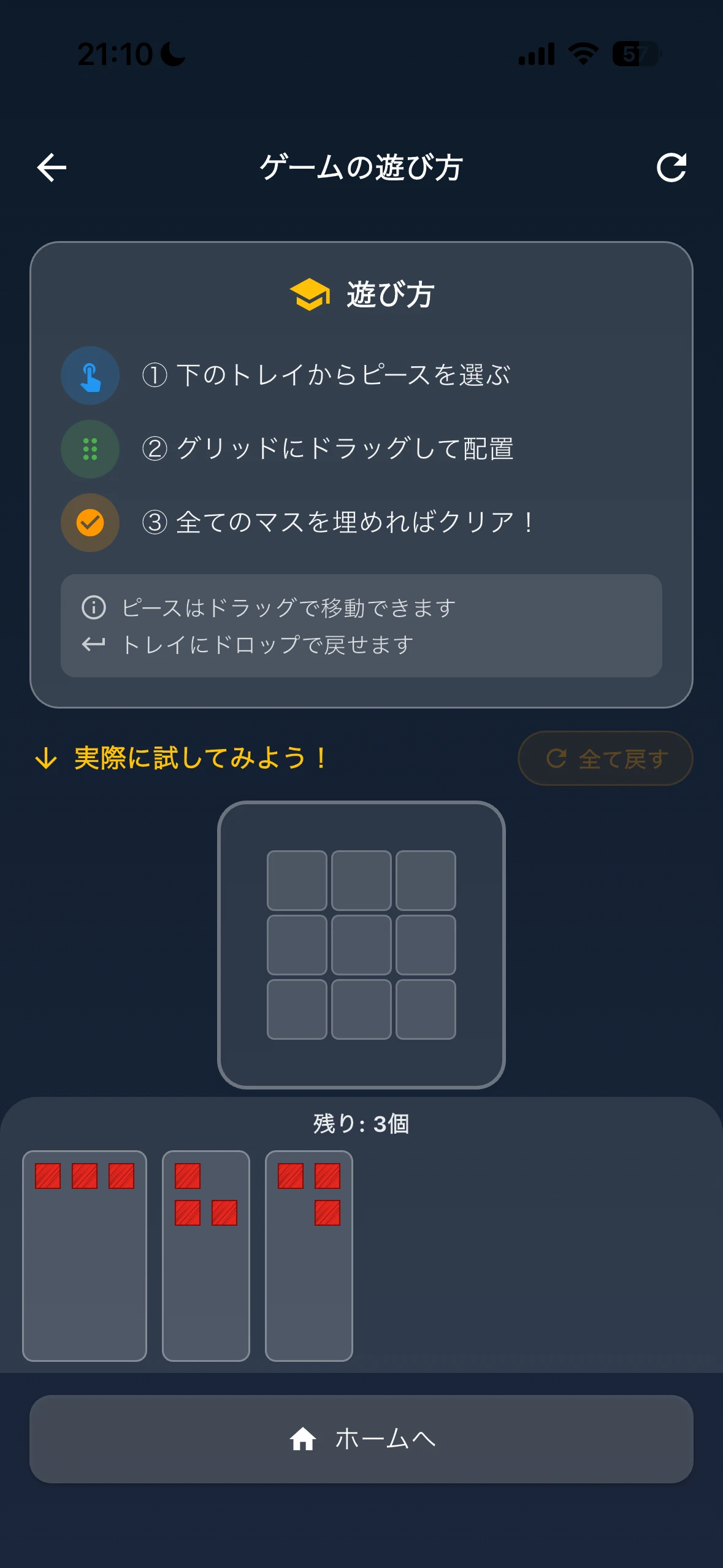The height and width of the screenshot is (1568, 723).
Task: Tap the green grid dots icon in step two
Action: [x=90, y=450]
